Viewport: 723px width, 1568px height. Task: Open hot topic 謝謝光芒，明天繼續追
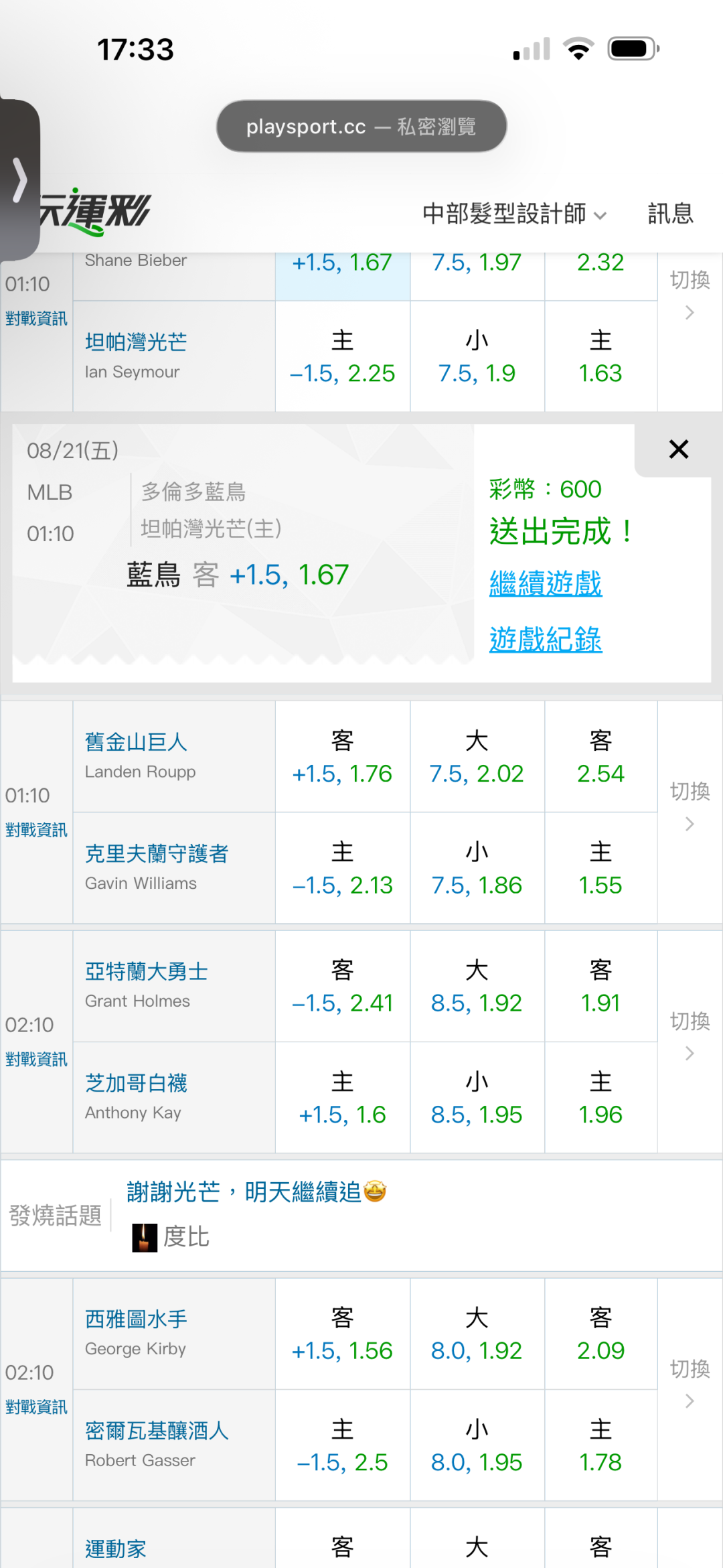256,1192
